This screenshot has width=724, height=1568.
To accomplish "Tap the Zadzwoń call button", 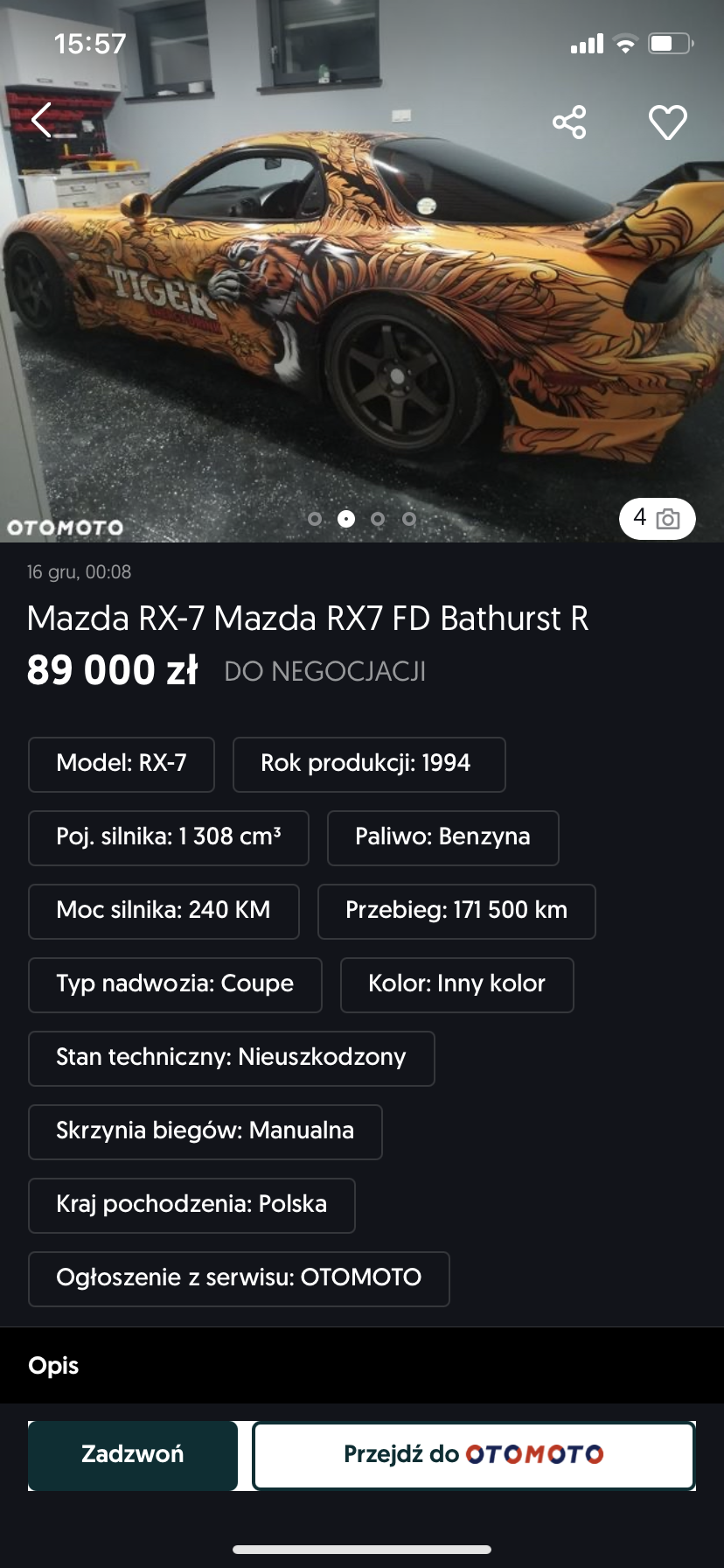I will pos(133,1454).
